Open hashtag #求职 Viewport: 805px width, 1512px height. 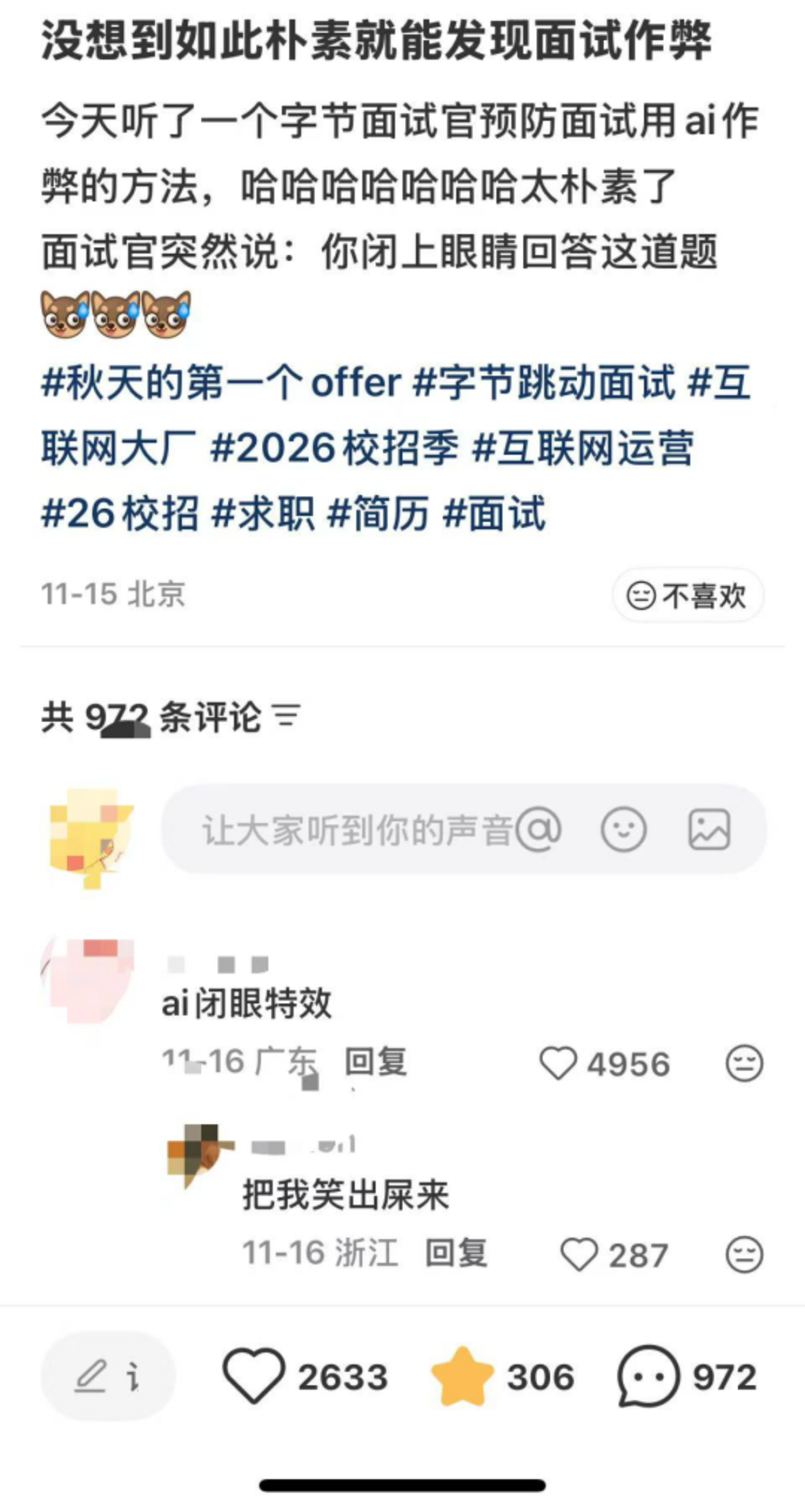point(262,514)
